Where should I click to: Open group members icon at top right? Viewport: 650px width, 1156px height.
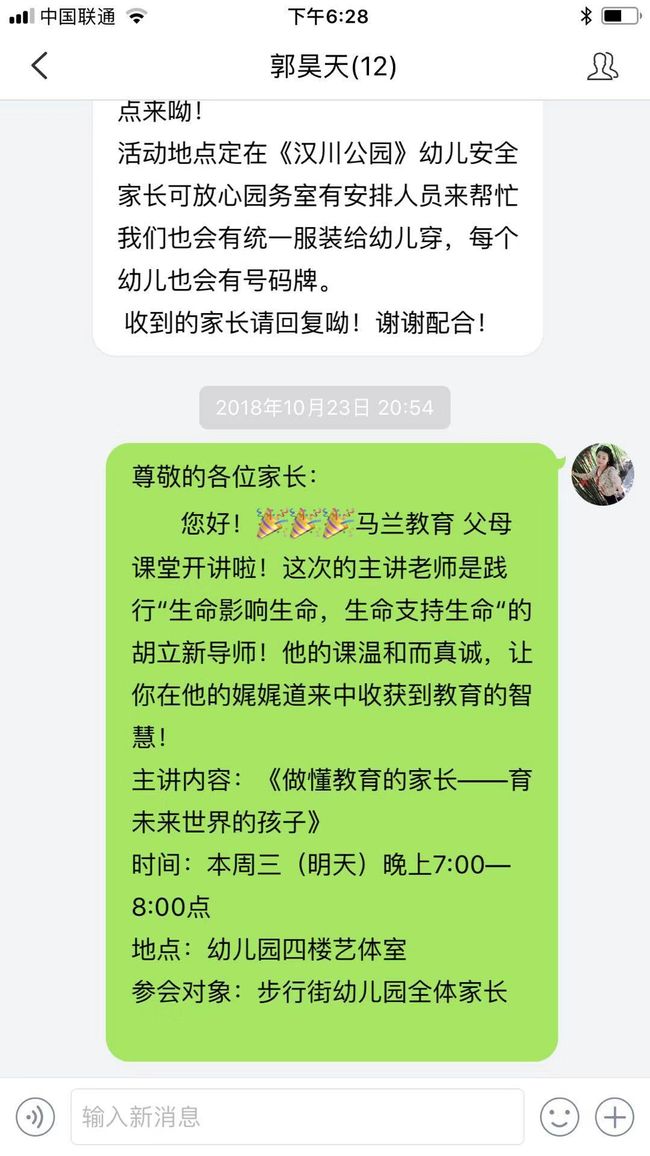[602, 66]
